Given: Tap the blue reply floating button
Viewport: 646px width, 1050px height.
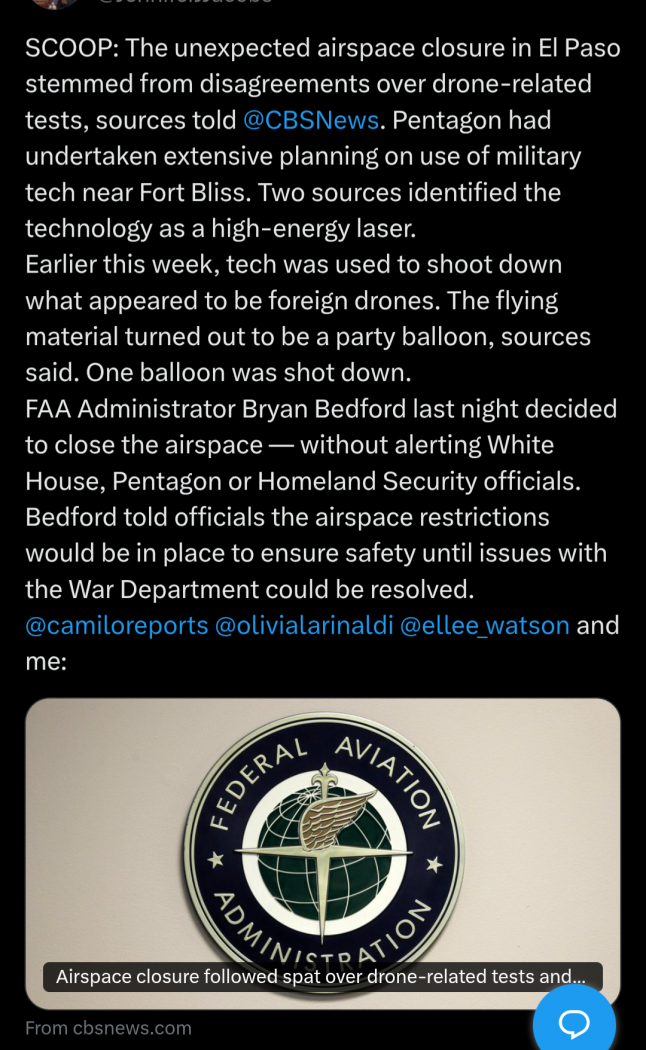Looking at the screenshot, I should [x=574, y=1022].
